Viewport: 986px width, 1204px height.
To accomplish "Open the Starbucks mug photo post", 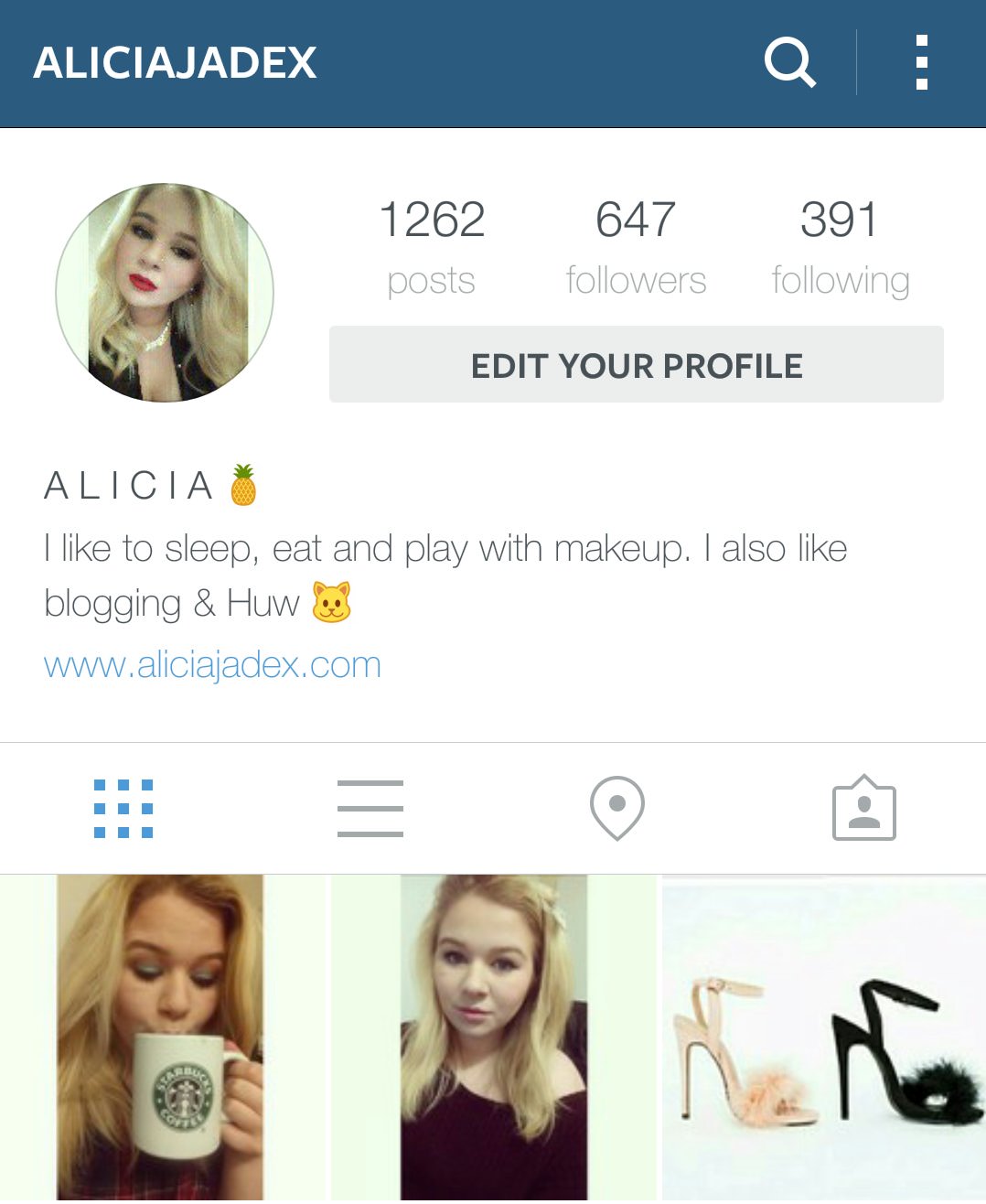I will [x=163, y=1038].
